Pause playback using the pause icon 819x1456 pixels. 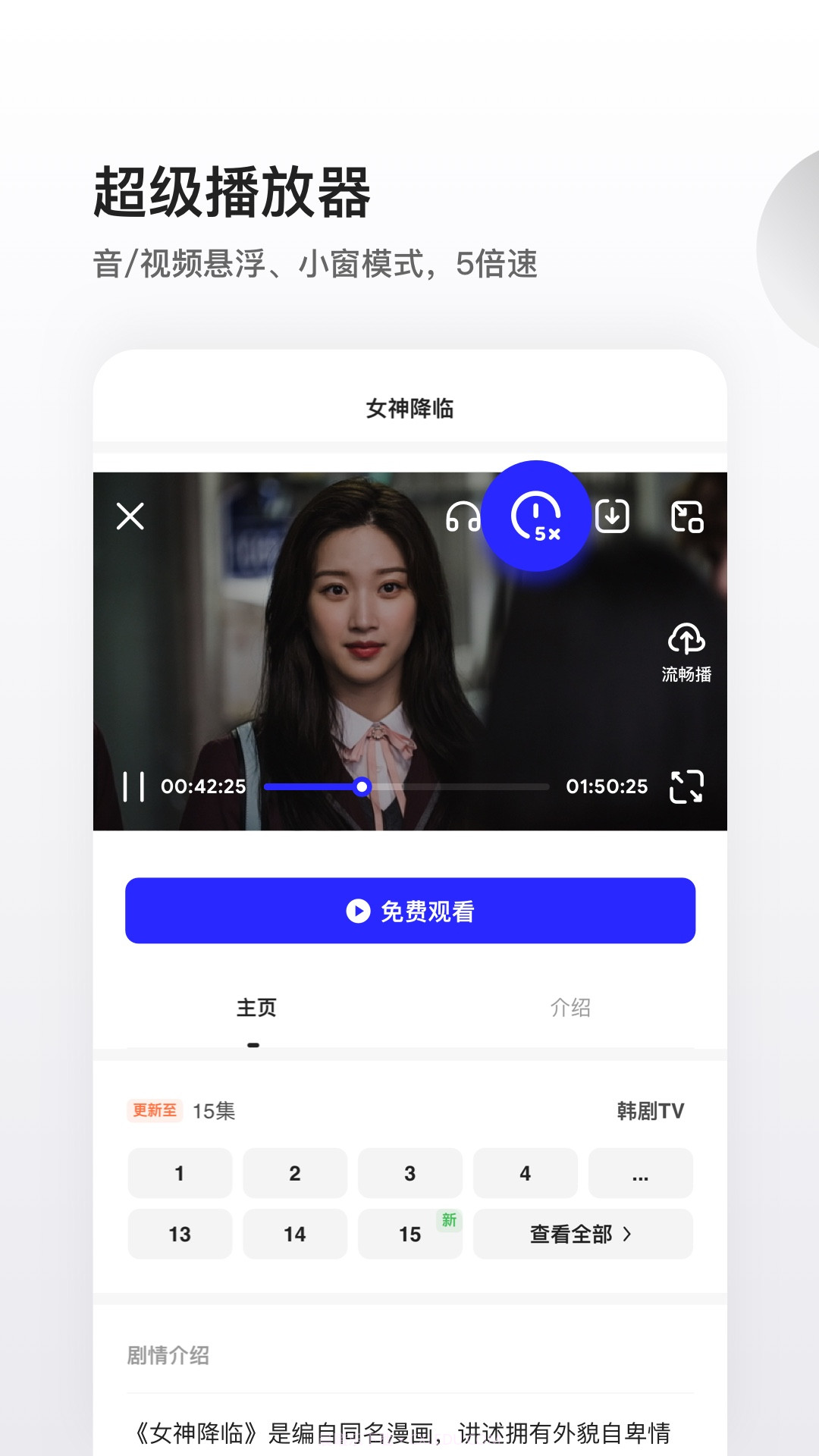(135, 787)
